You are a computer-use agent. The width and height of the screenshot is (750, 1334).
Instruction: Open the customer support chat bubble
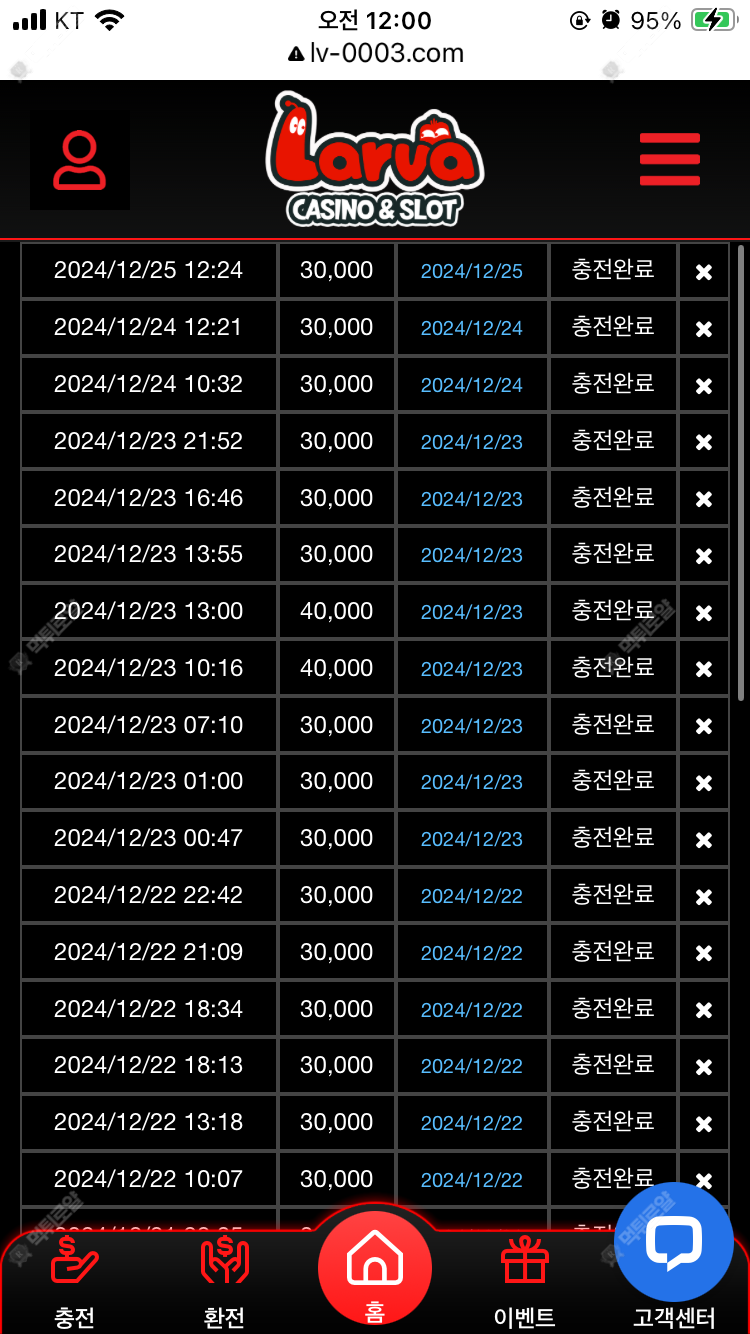(674, 1242)
